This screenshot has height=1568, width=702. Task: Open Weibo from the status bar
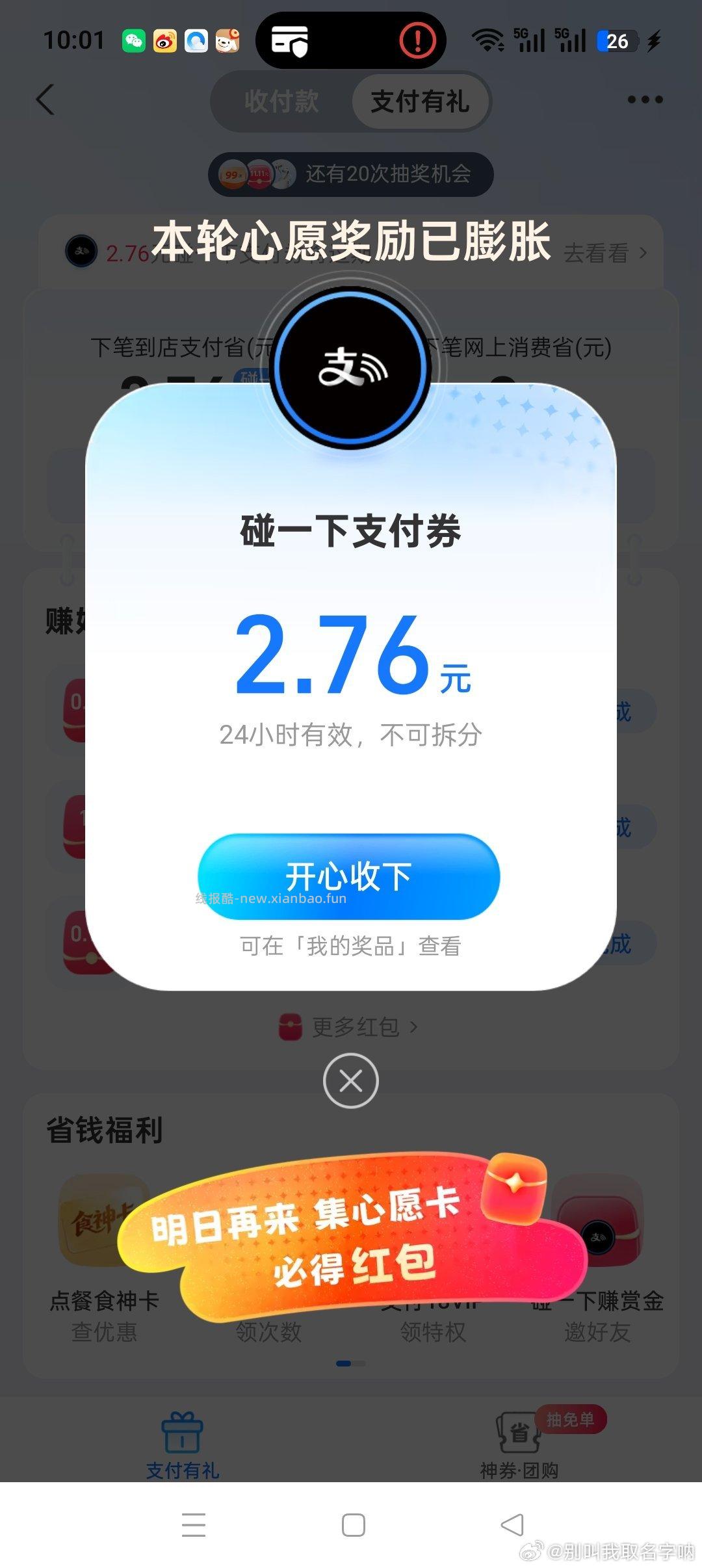(x=164, y=40)
